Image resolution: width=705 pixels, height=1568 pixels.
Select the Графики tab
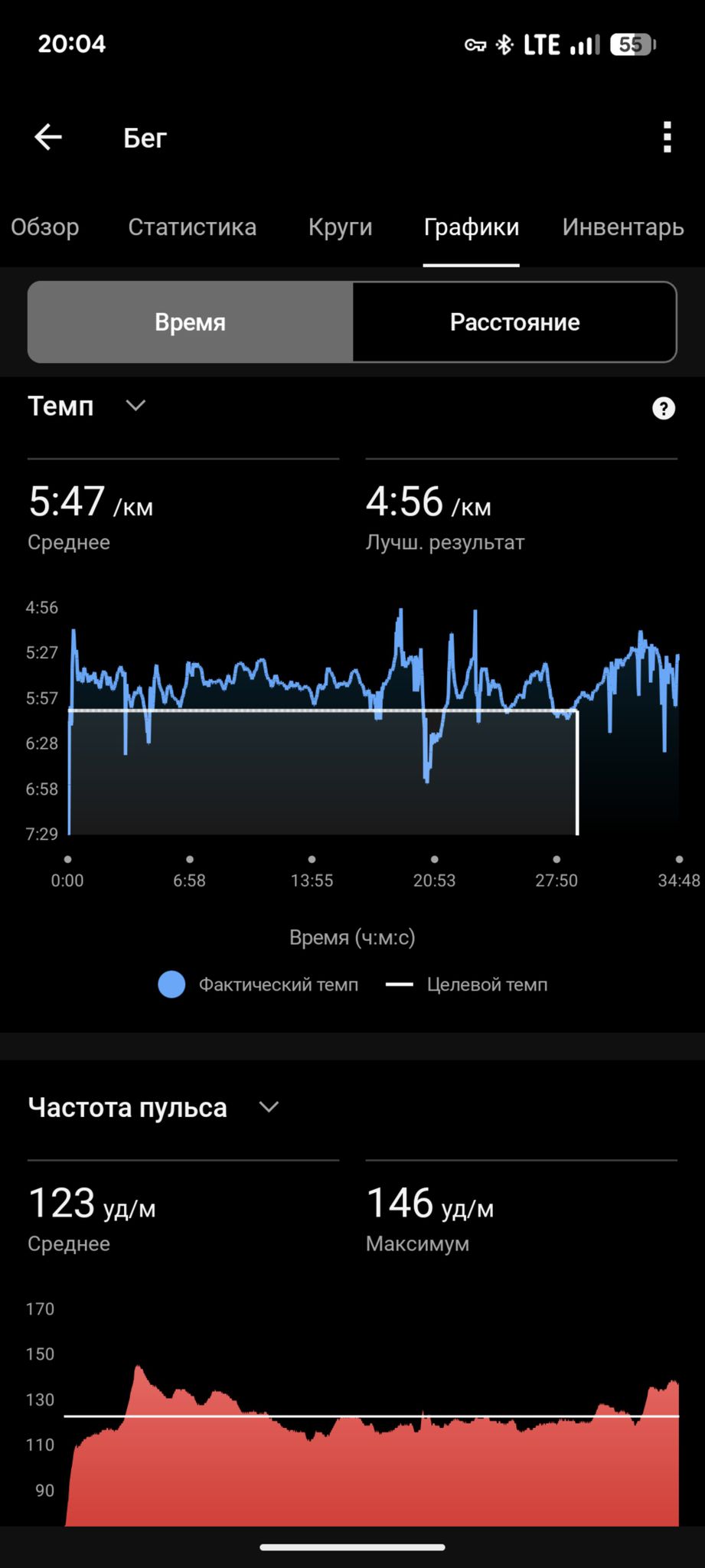click(x=472, y=227)
